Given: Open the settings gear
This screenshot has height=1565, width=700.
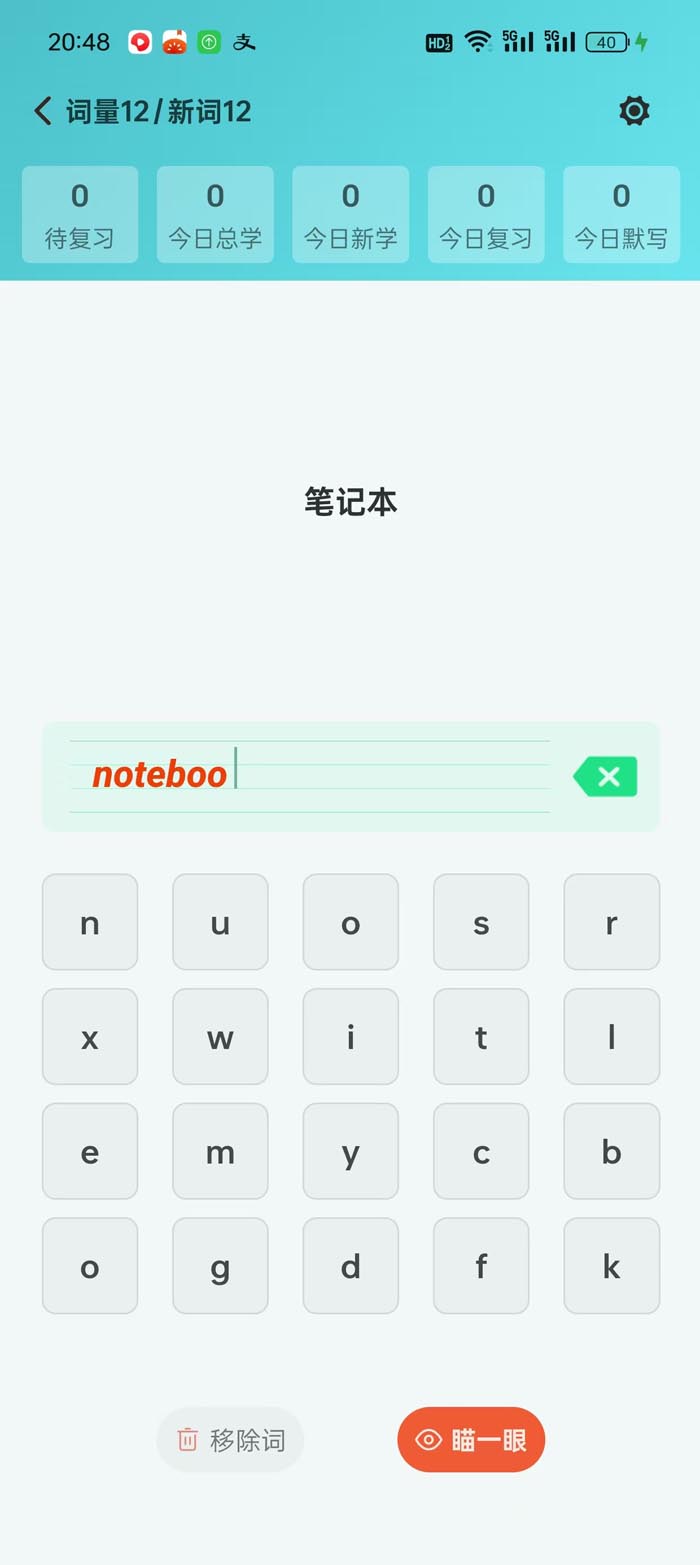Looking at the screenshot, I should (634, 111).
